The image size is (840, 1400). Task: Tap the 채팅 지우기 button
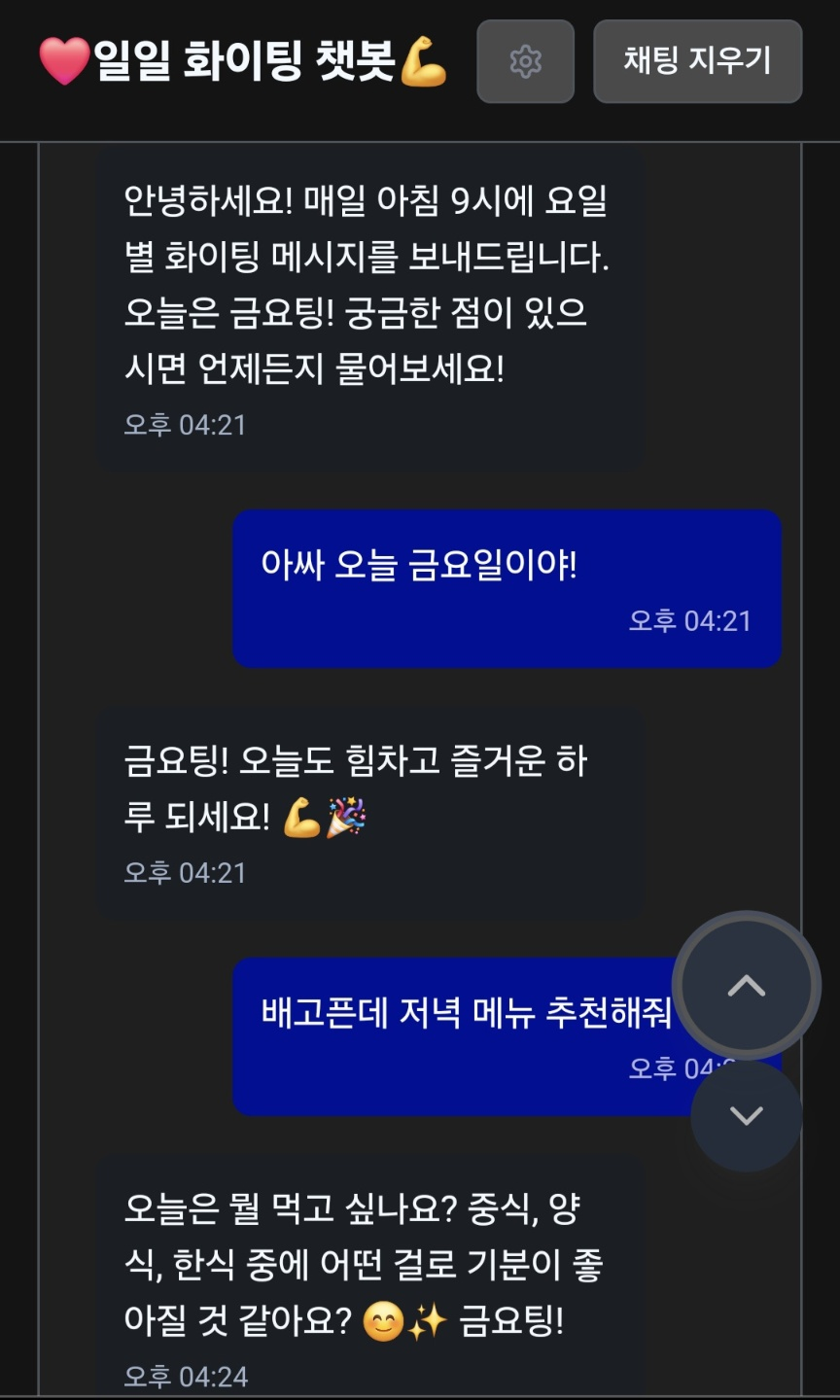click(697, 61)
